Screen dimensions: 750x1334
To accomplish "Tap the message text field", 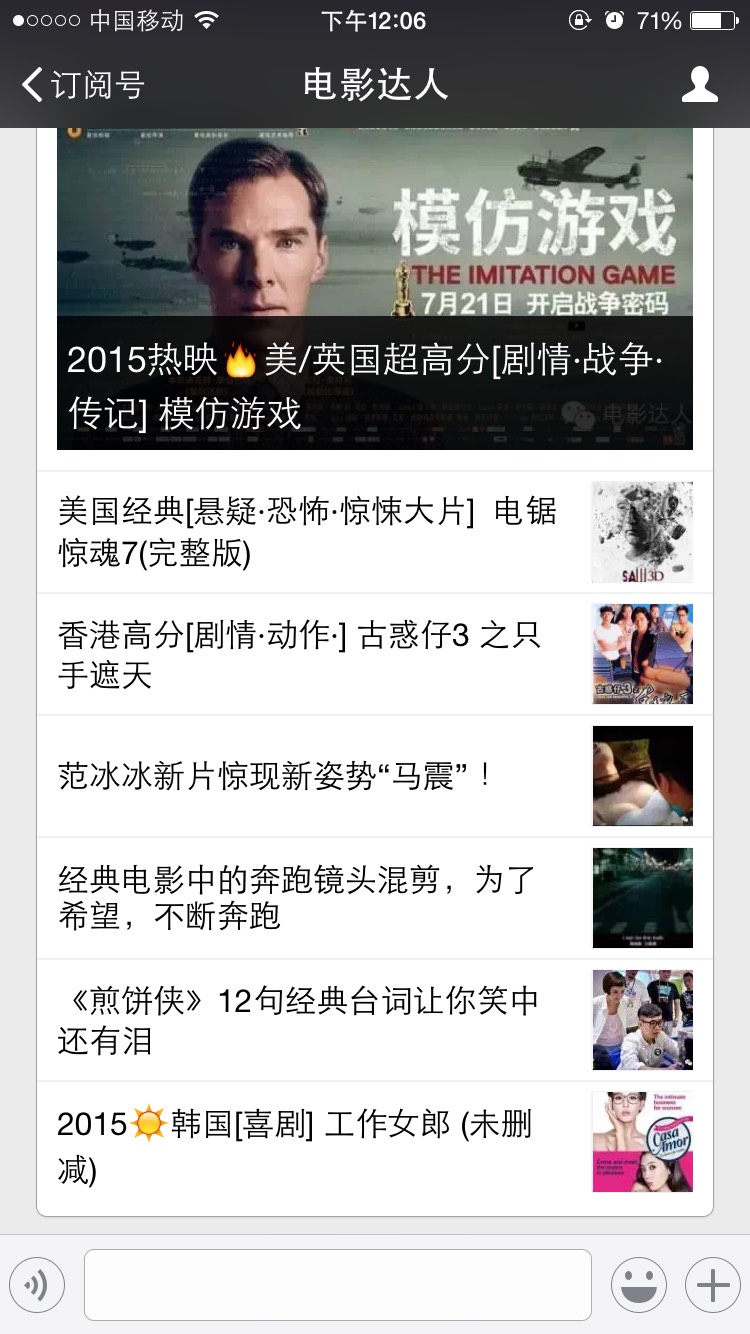I will coord(337,1285).
